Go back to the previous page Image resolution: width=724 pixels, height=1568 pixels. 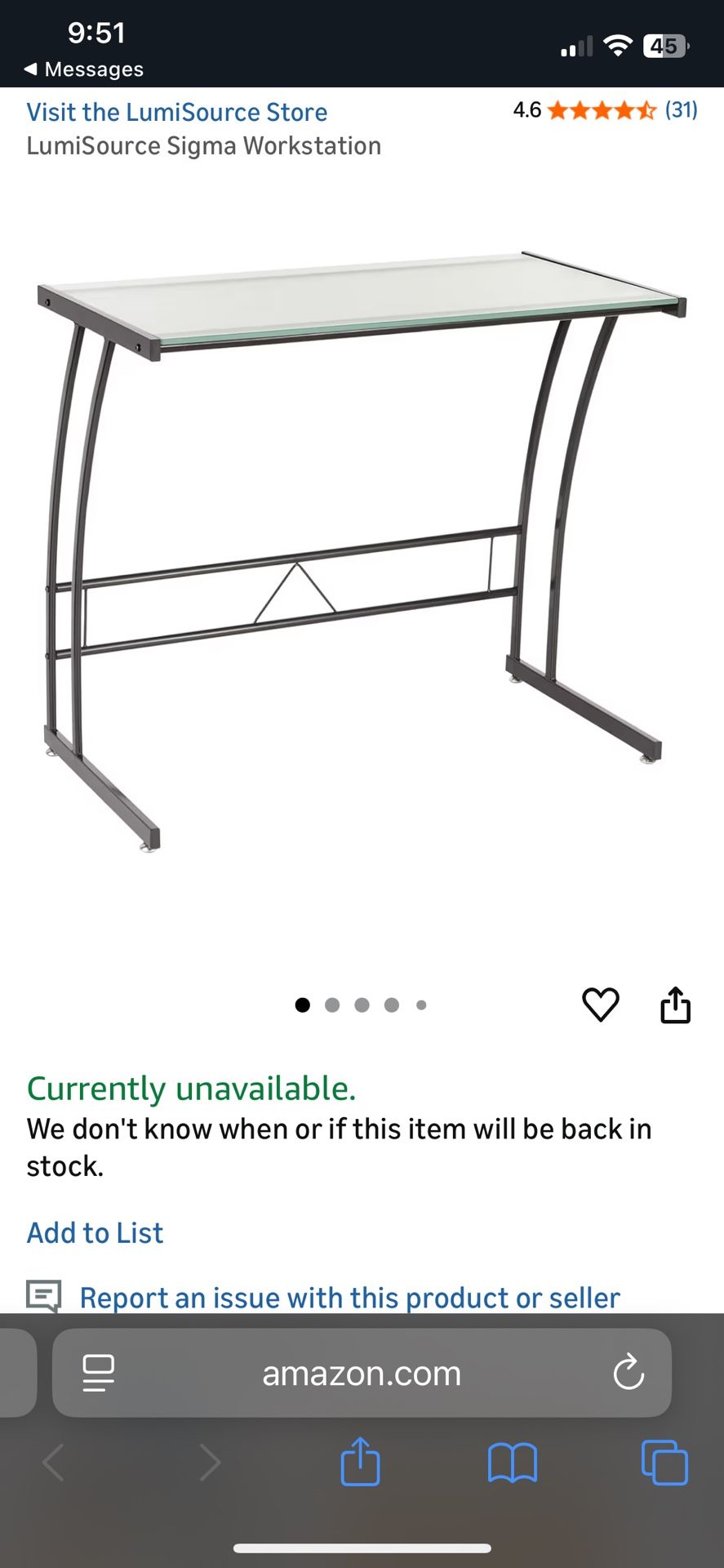(x=53, y=1462)
